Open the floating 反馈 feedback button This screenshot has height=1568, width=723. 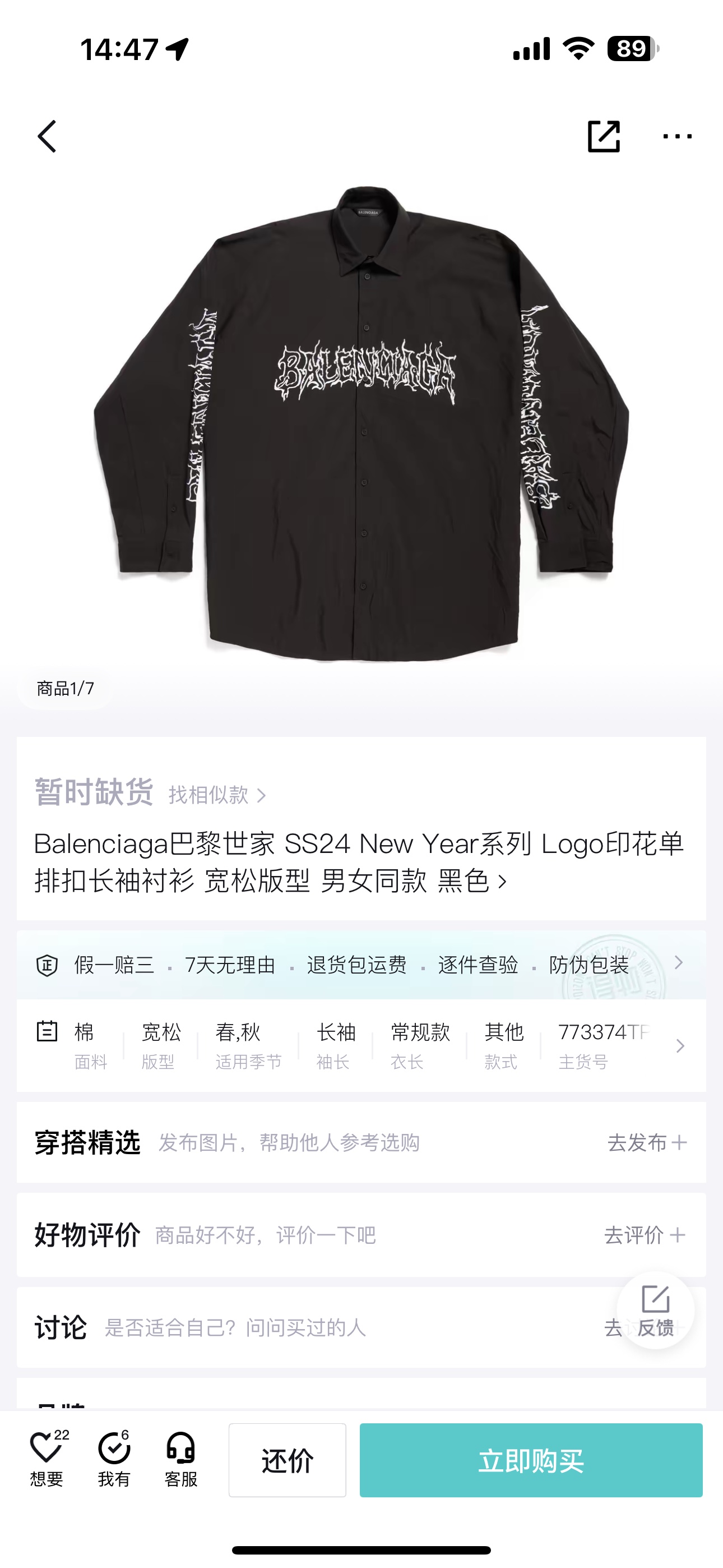click(655, 1310)
